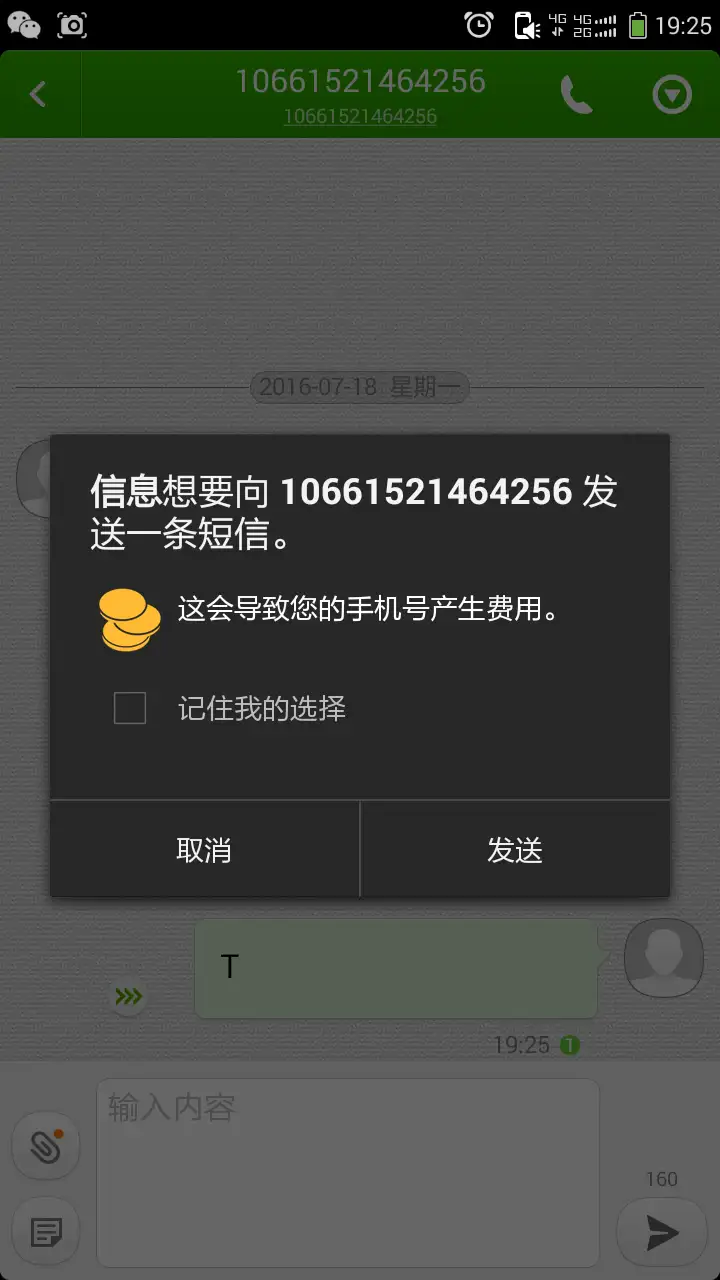Go back using the header arrow

38,95
